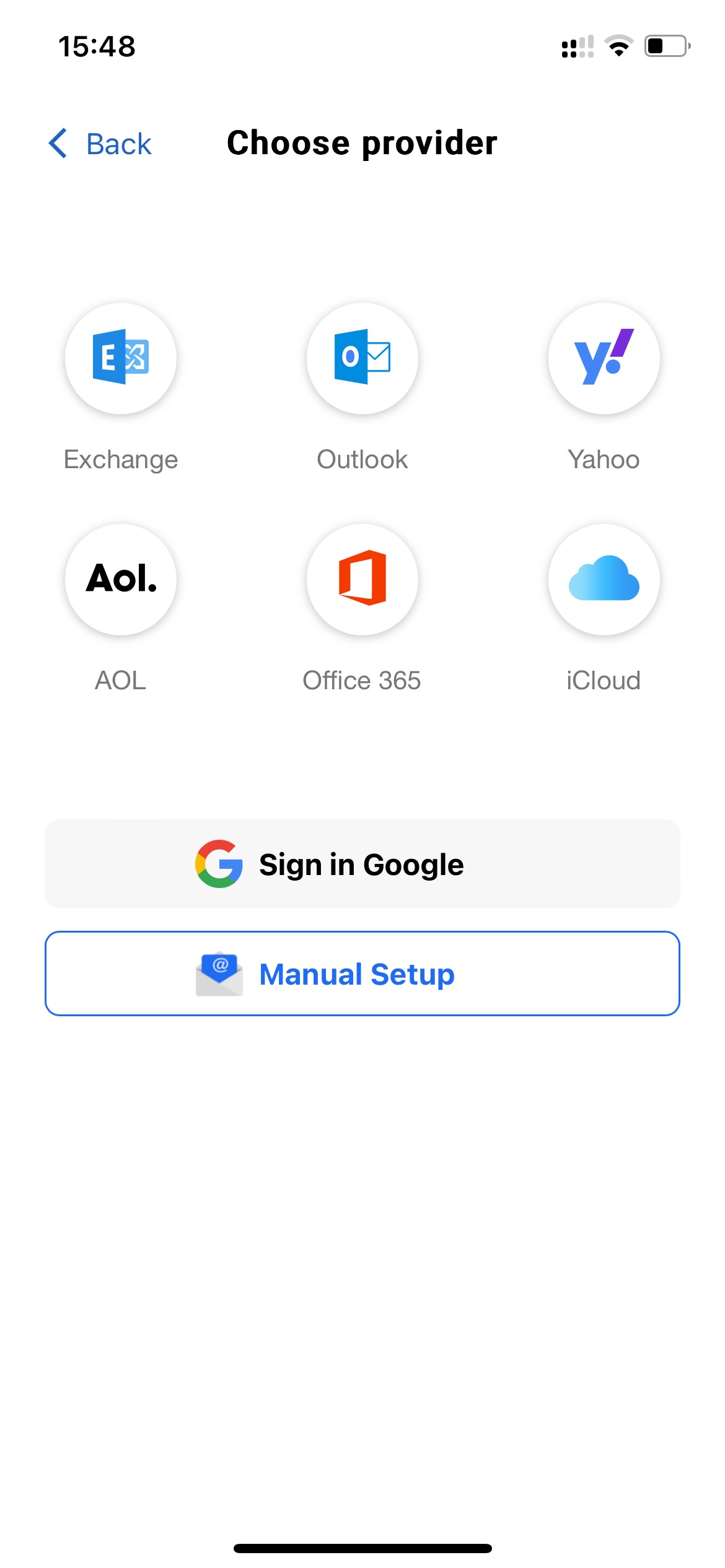Open Manual Setup
This screenshot has height=1568, width=725.
click(362, 973)
